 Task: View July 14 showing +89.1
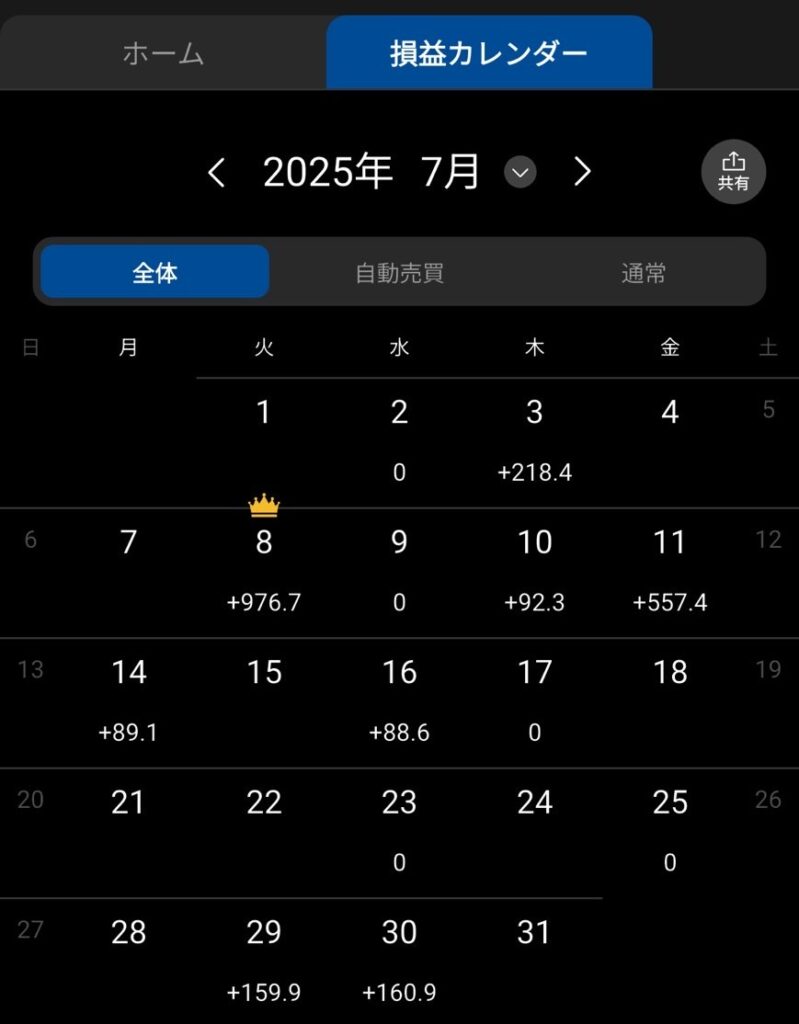coord(128,700)
